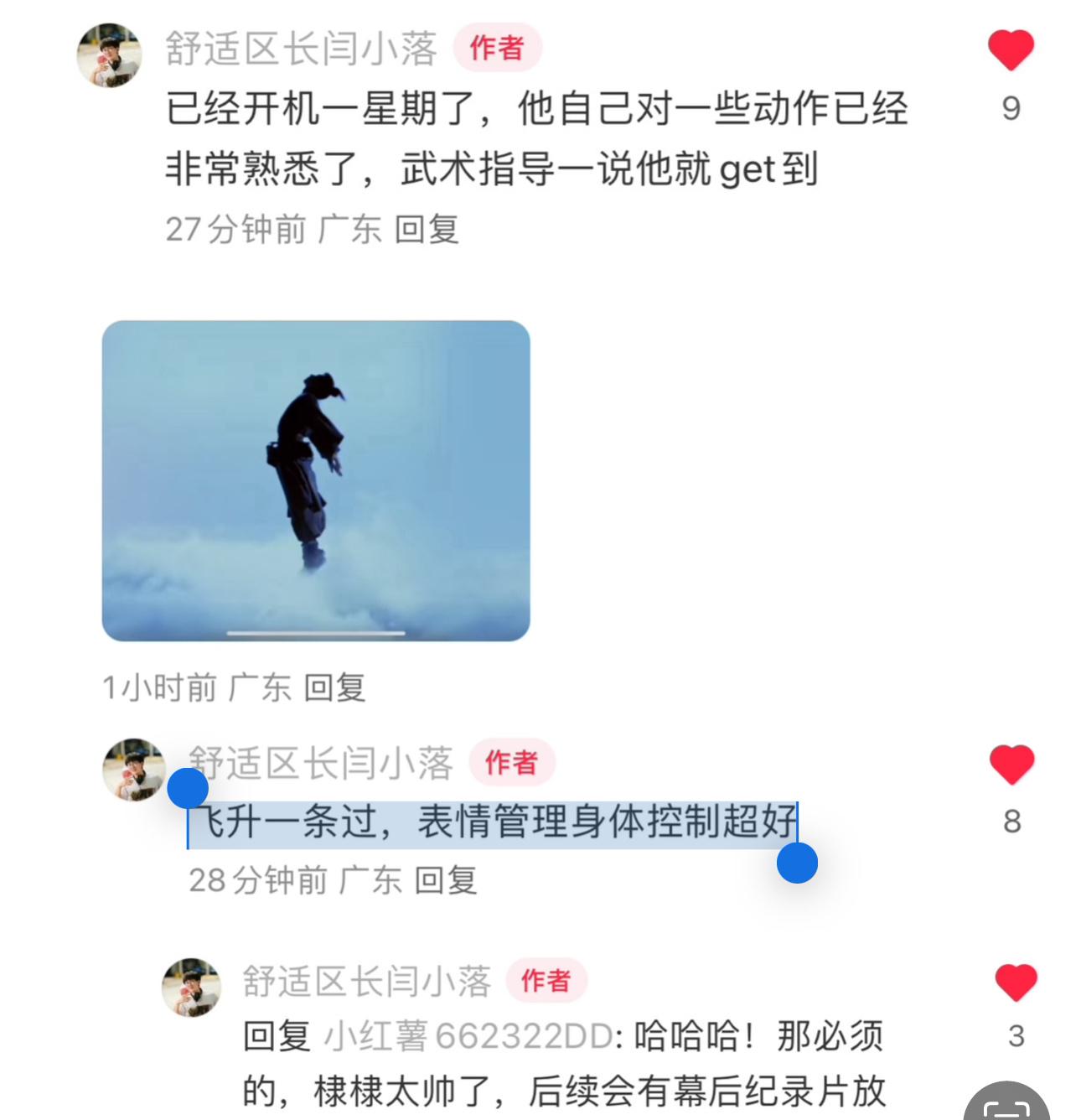Reply to the comment posted 27分钟前
Image resolution: width=1081 pixels, height=1120 pixels.
427,229
